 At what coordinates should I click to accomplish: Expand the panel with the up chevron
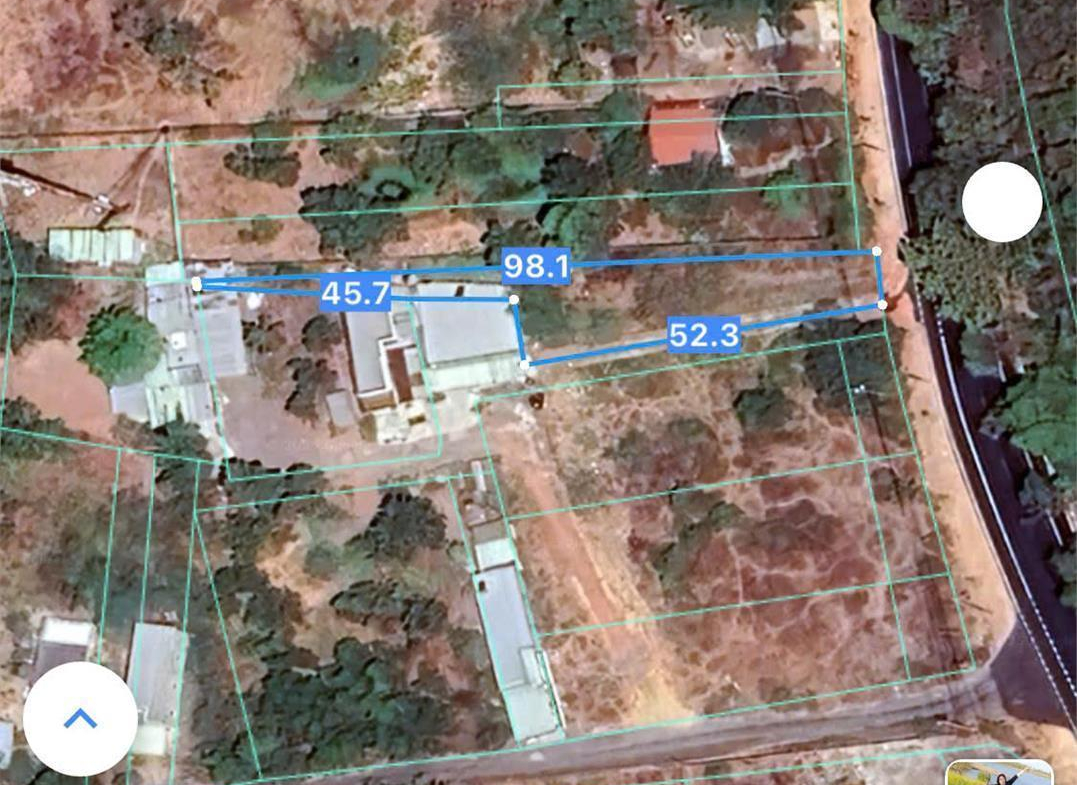(x=80, y=718)
